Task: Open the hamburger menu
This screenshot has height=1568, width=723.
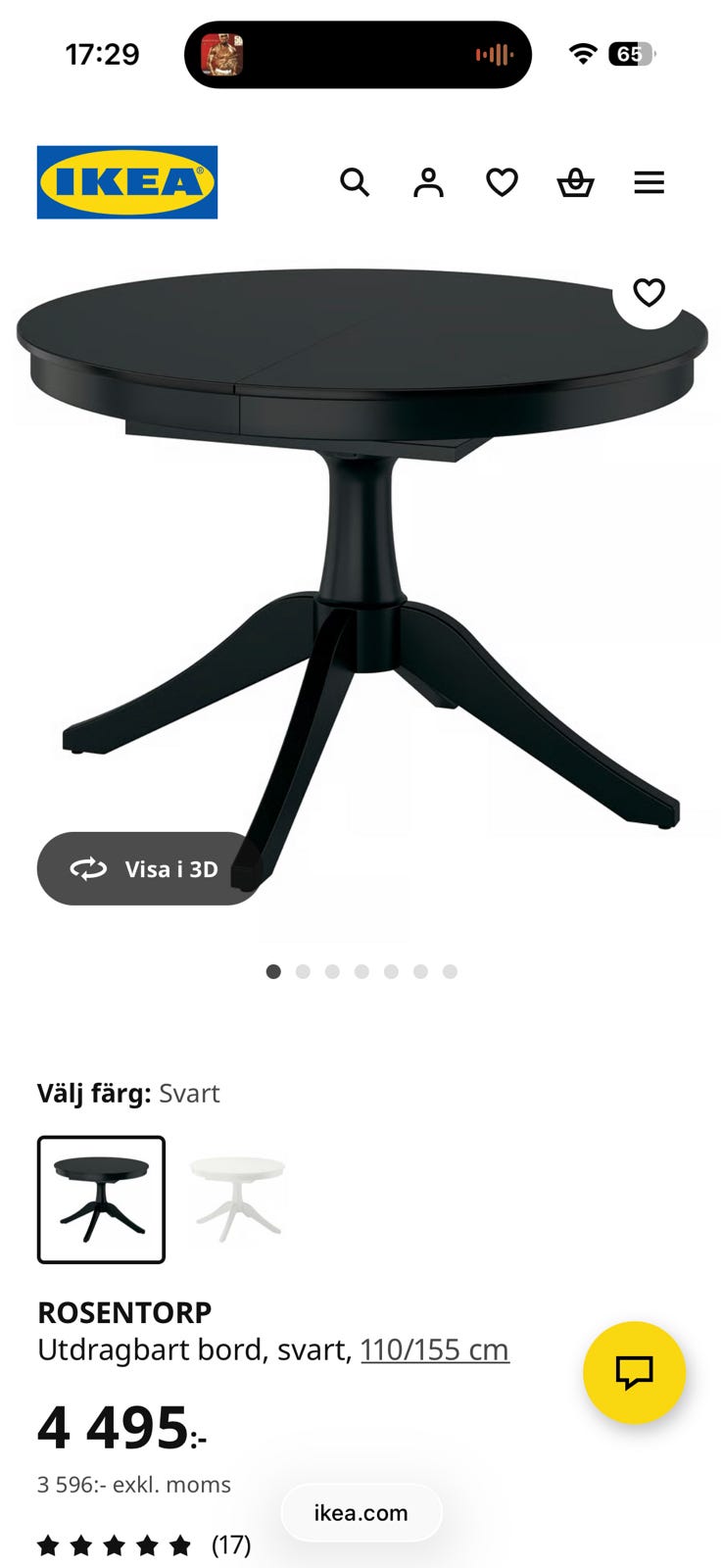Action: (x=649, y=182)
